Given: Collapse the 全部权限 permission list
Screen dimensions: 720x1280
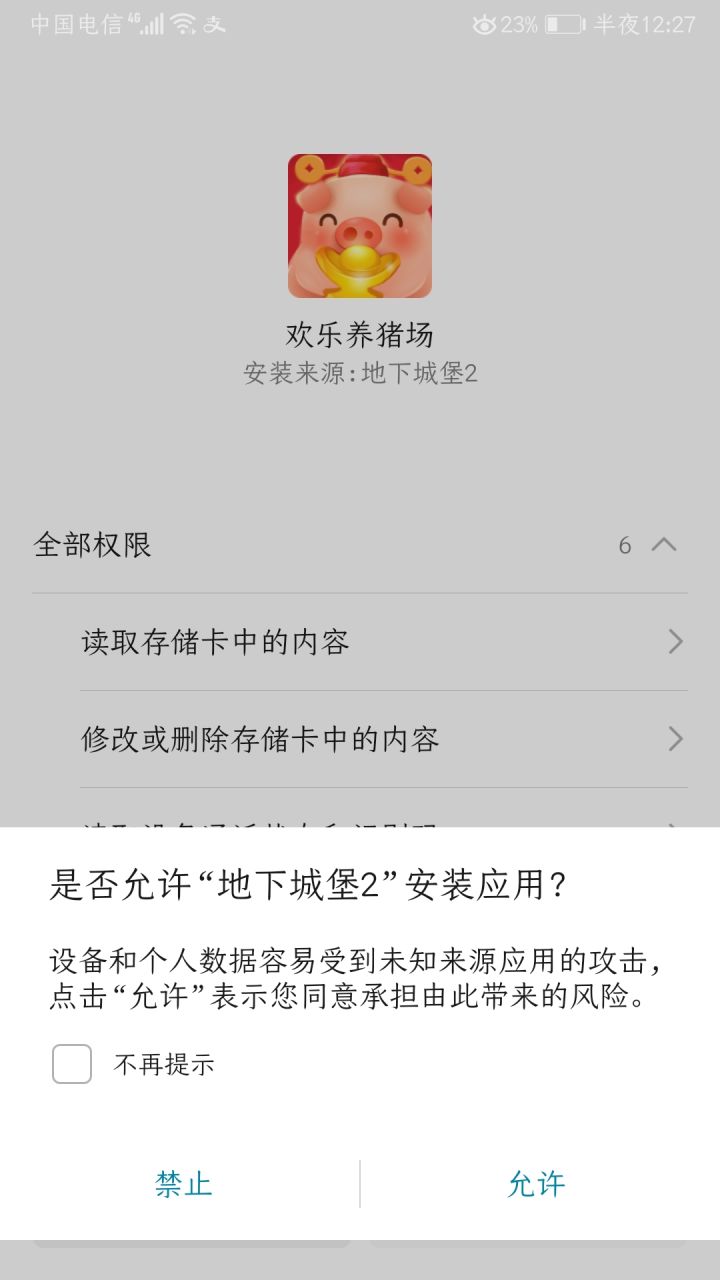Looking at the screenshot, I should coord(664,545).
